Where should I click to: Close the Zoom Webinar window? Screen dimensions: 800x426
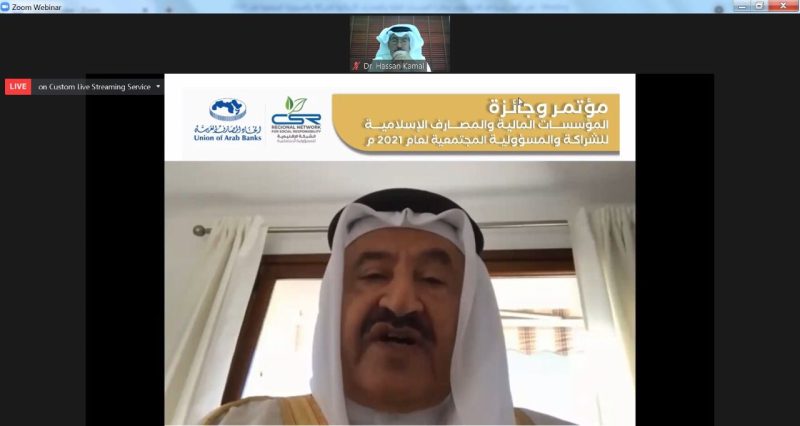pos(782,6)
